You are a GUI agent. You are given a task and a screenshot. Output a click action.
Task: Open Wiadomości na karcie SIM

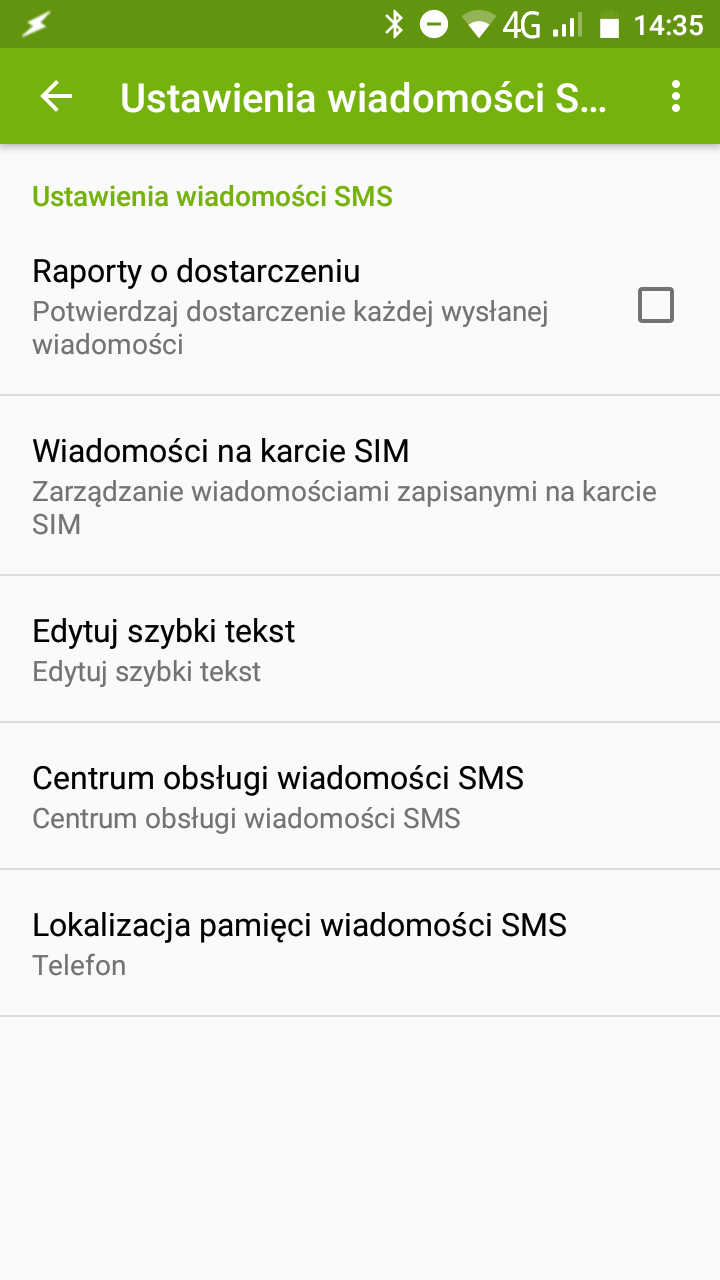(x=360, y=486)
